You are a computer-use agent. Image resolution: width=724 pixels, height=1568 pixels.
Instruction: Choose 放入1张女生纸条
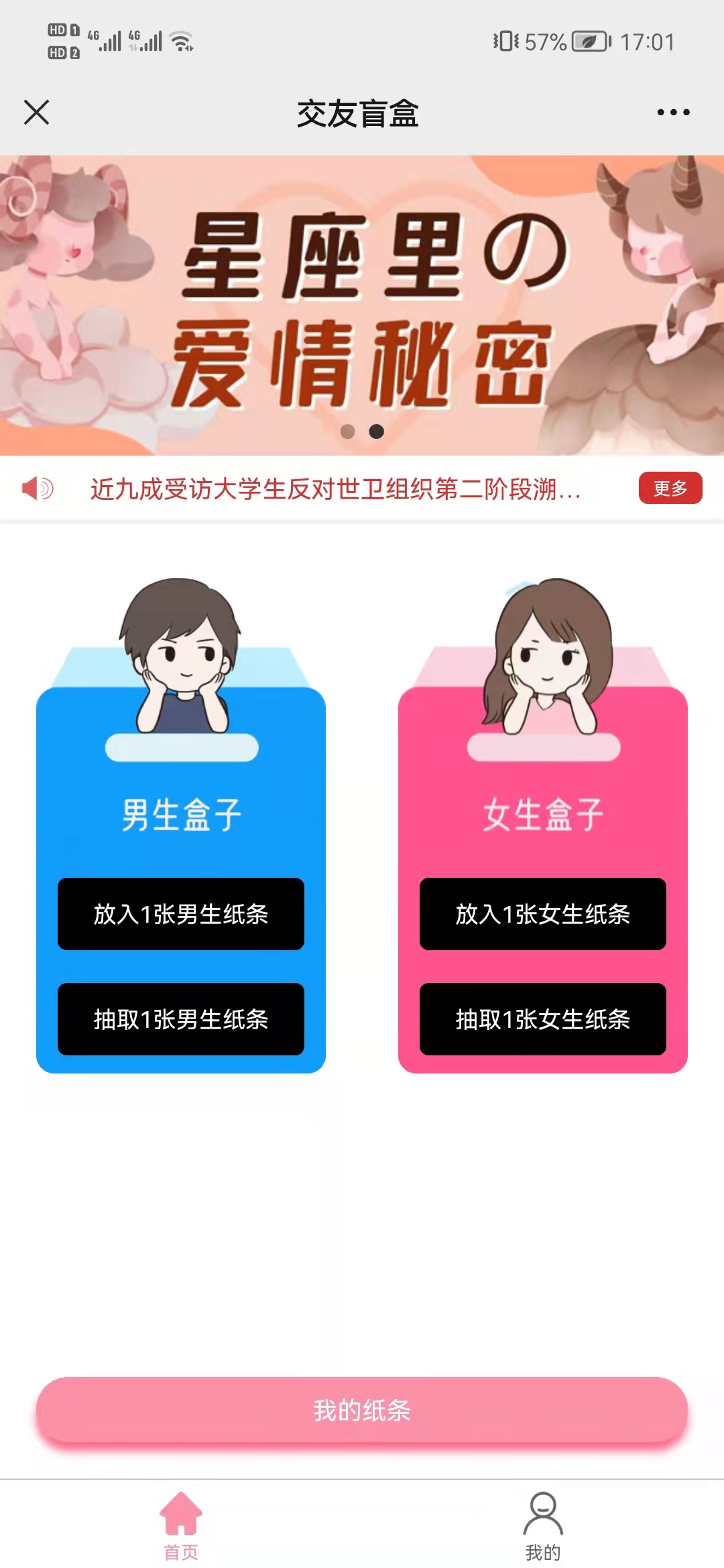543,914
